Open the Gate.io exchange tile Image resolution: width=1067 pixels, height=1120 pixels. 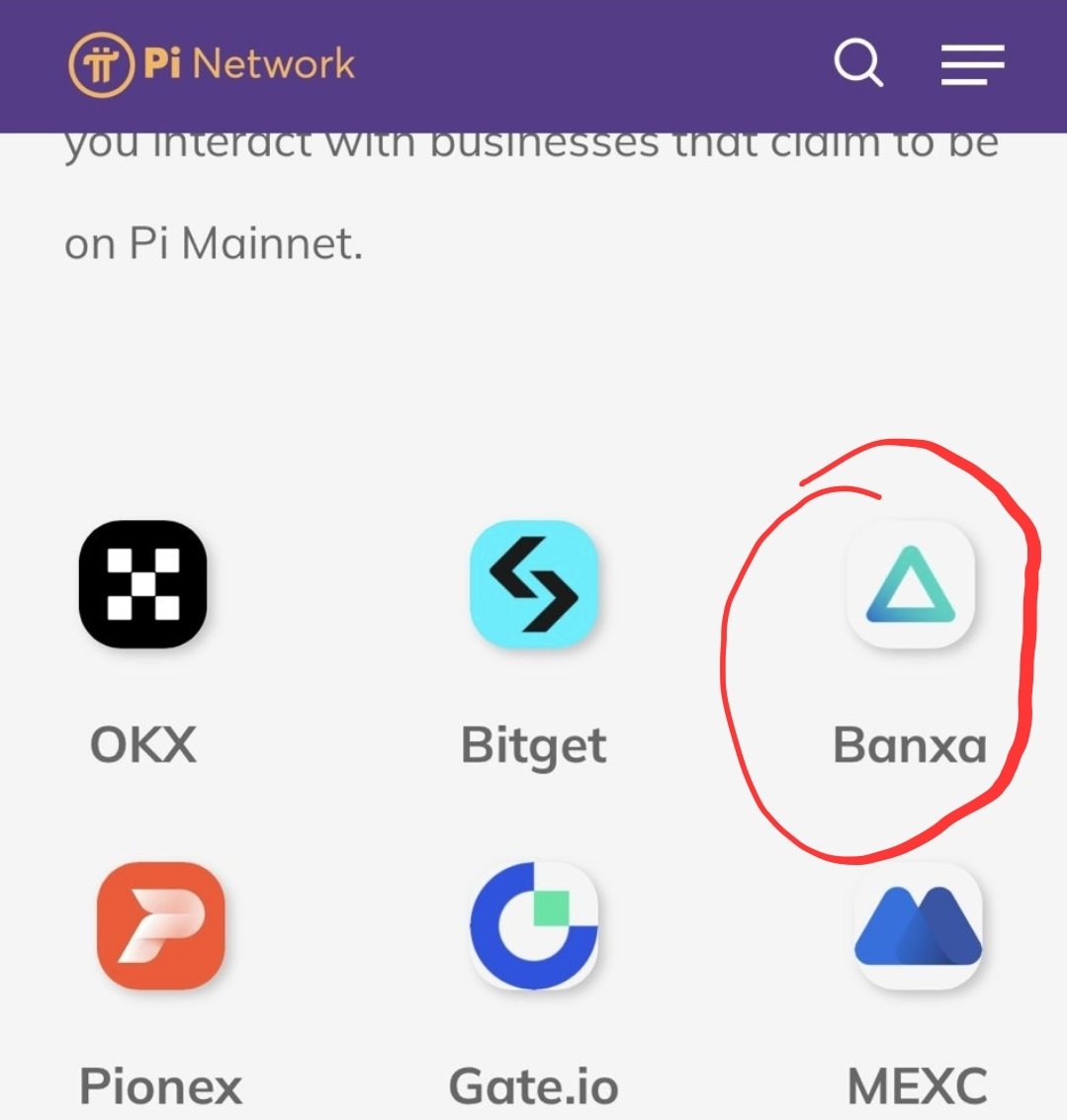click(534, 925)
